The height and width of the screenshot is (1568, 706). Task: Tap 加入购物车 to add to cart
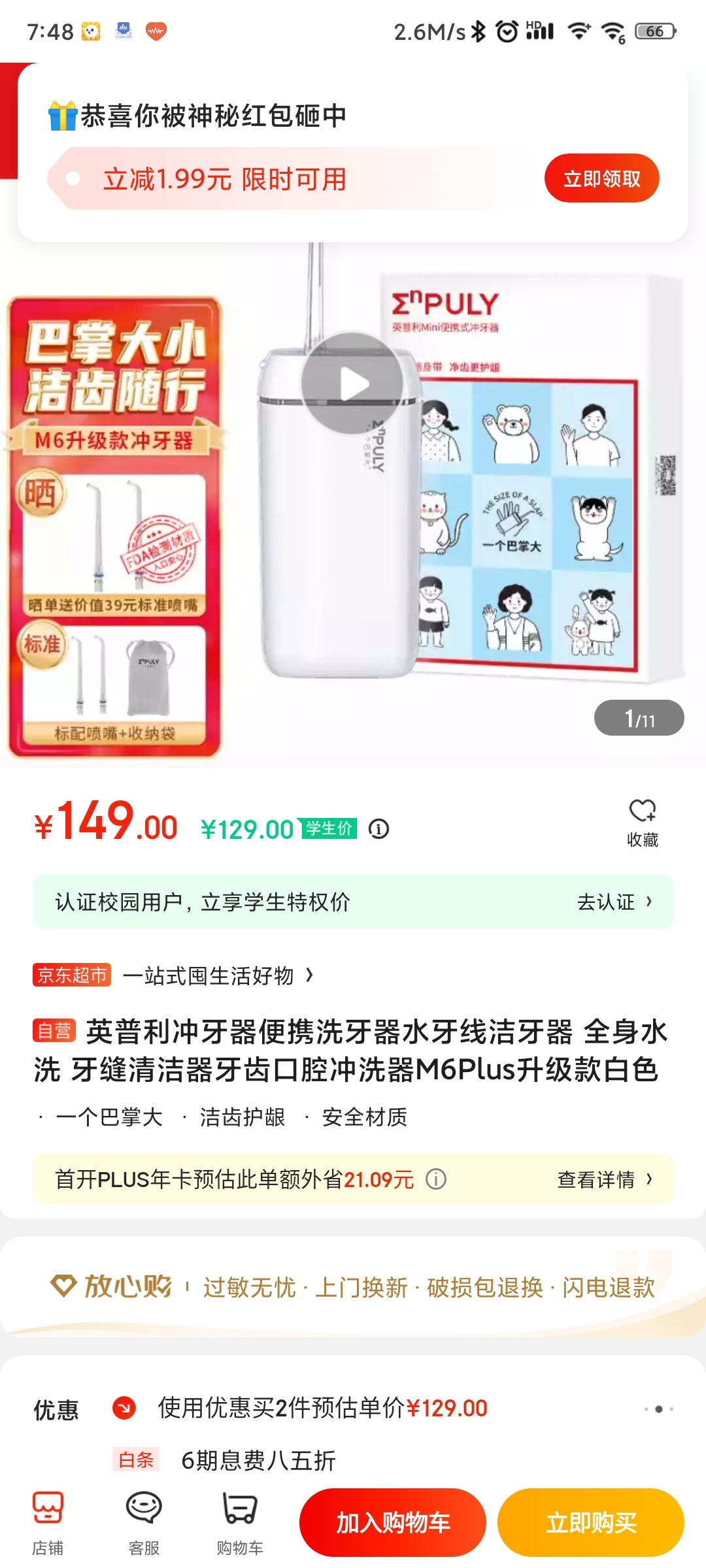tap(393, 1523)
